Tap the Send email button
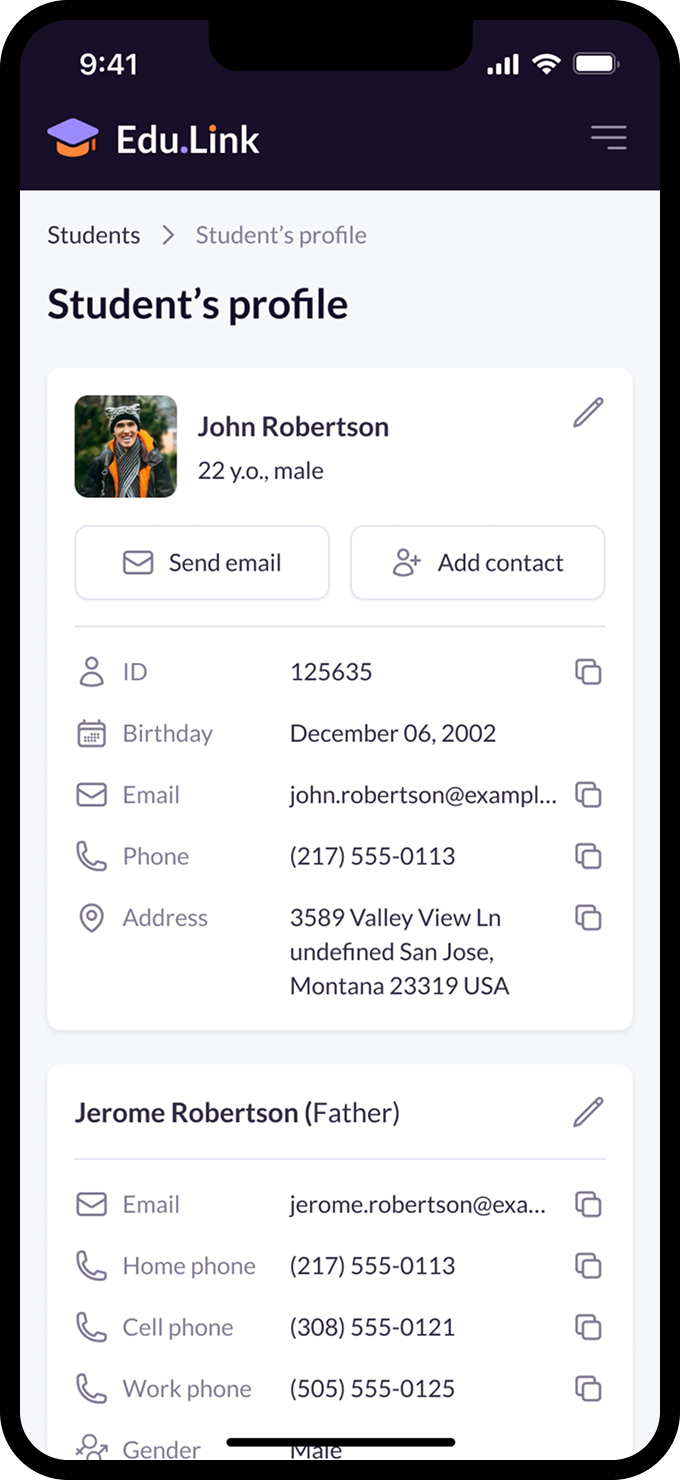 pos(202,563)
